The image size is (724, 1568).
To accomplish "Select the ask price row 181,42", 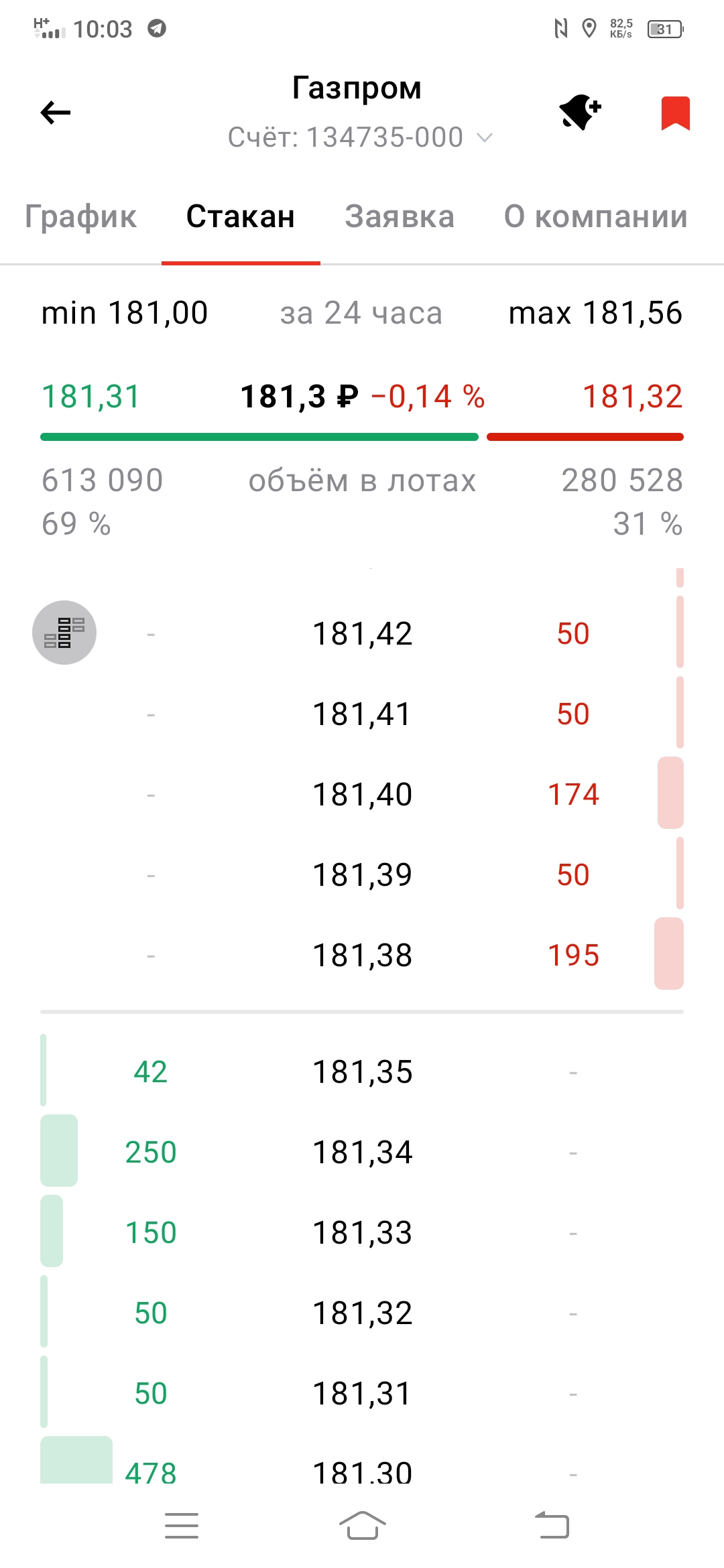I will tap(362, 633).
